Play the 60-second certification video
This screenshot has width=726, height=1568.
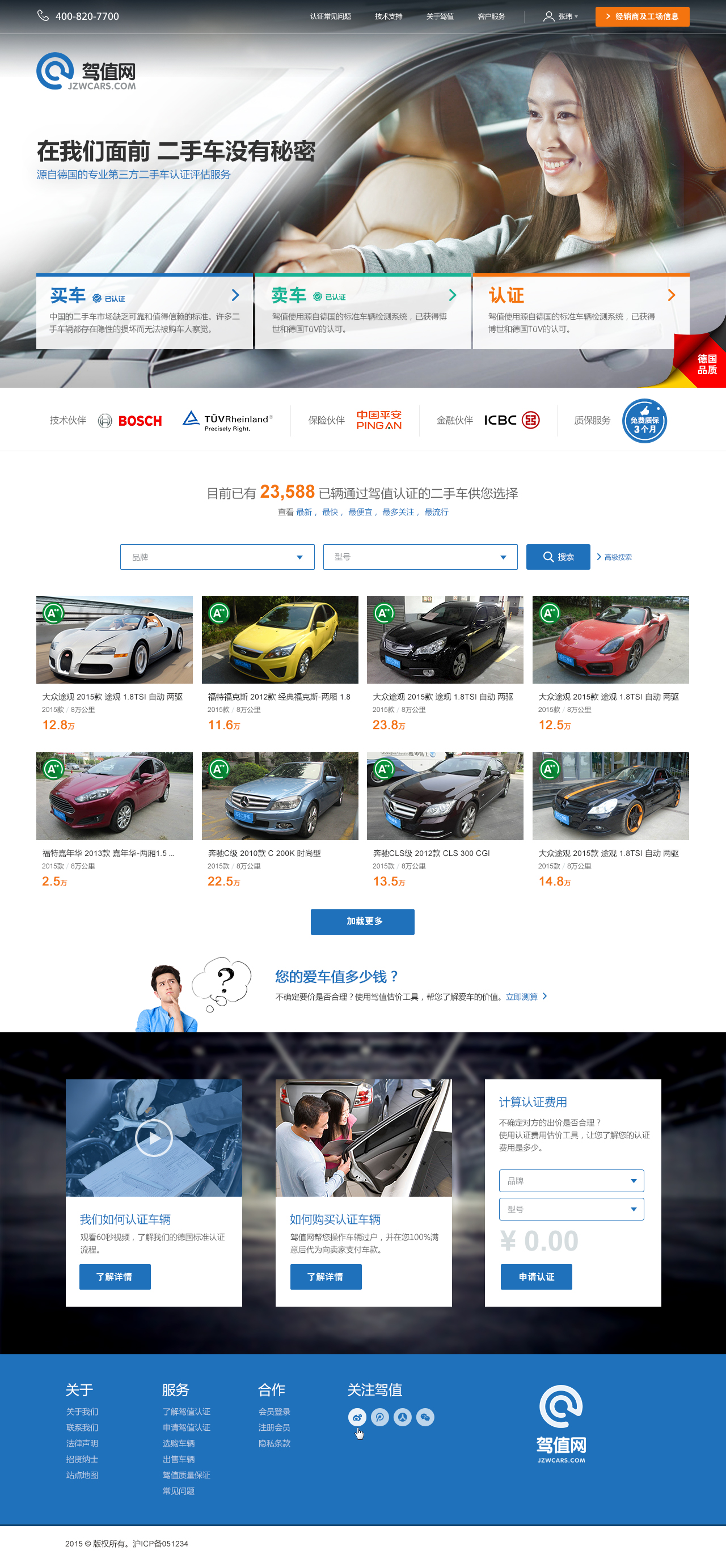click(154, 1137)
